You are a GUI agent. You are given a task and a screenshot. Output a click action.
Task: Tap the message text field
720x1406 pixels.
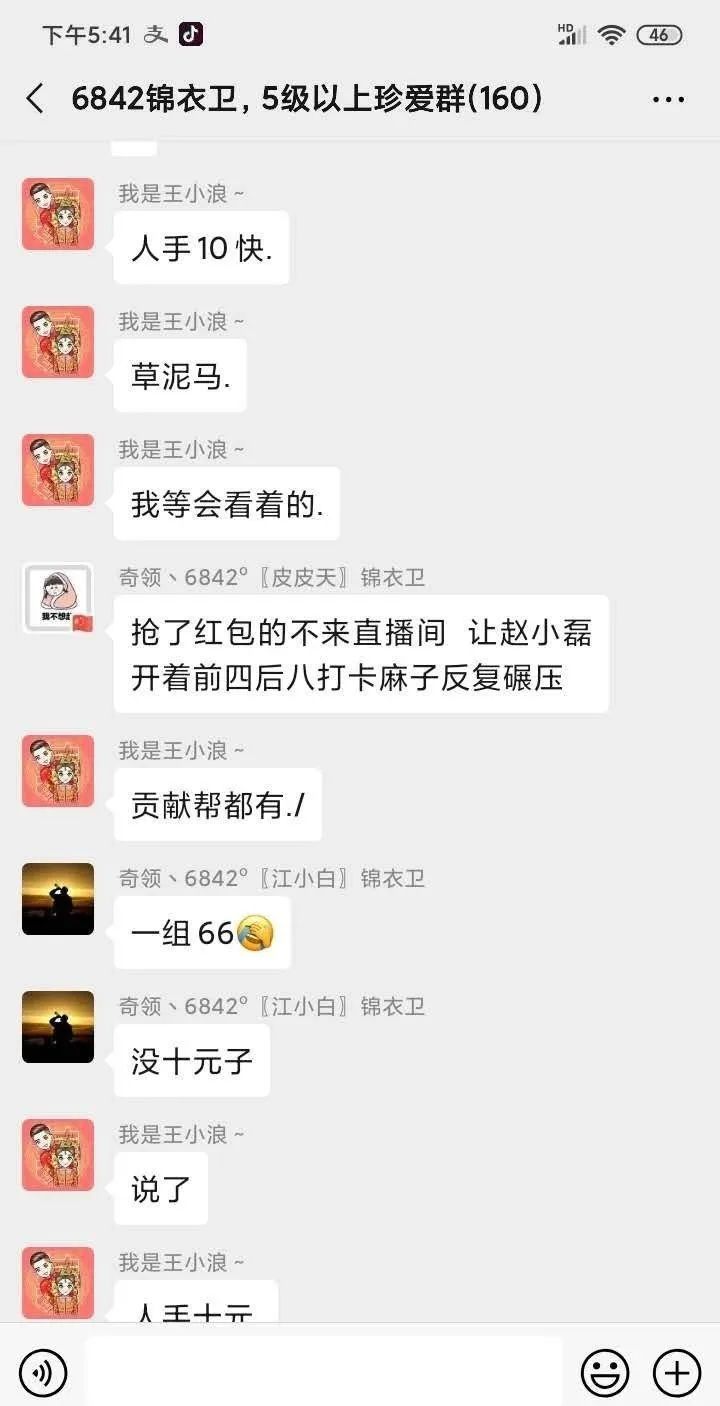323,1371
